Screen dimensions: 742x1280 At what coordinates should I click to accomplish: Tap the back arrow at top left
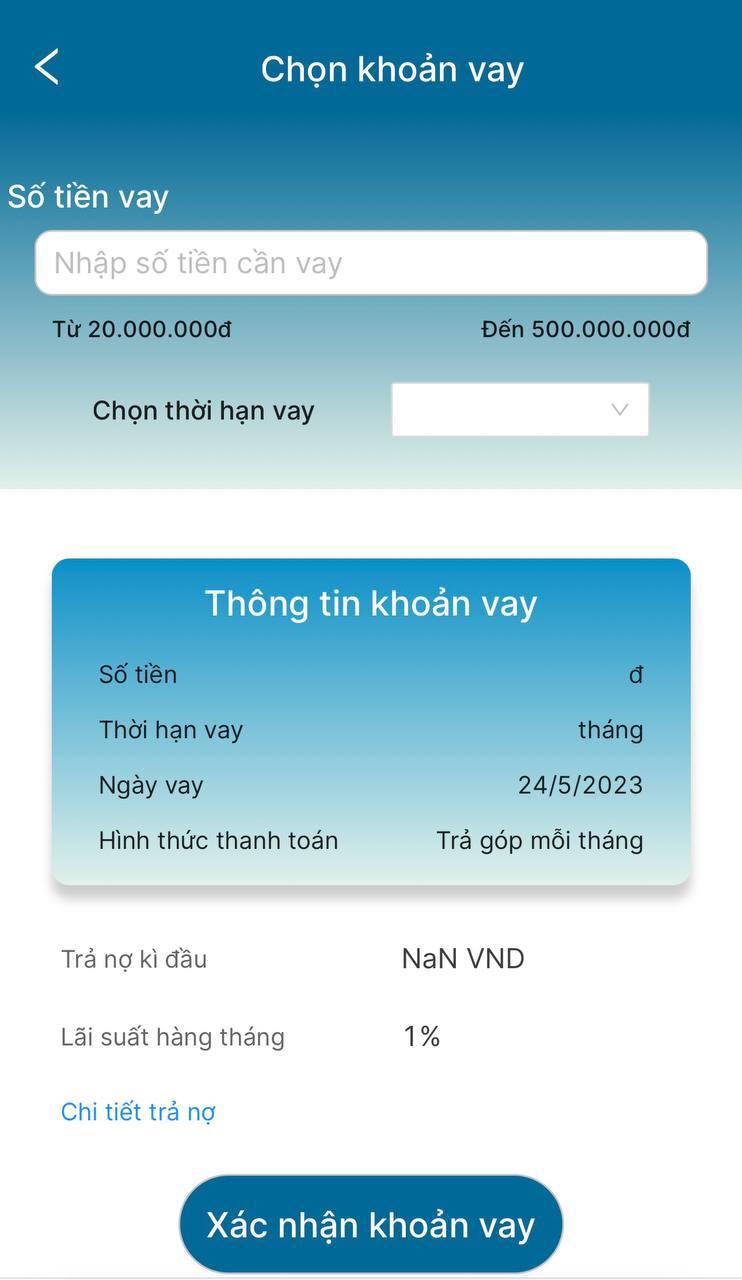(x=45, y=66)
